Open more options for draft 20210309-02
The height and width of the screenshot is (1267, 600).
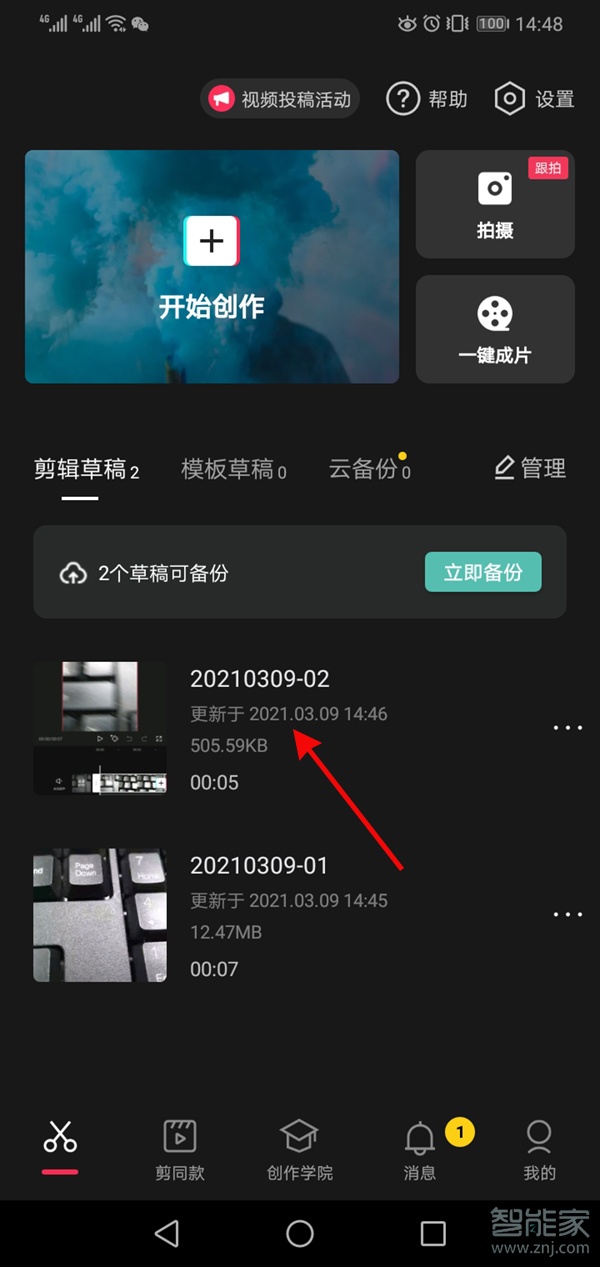567,728
